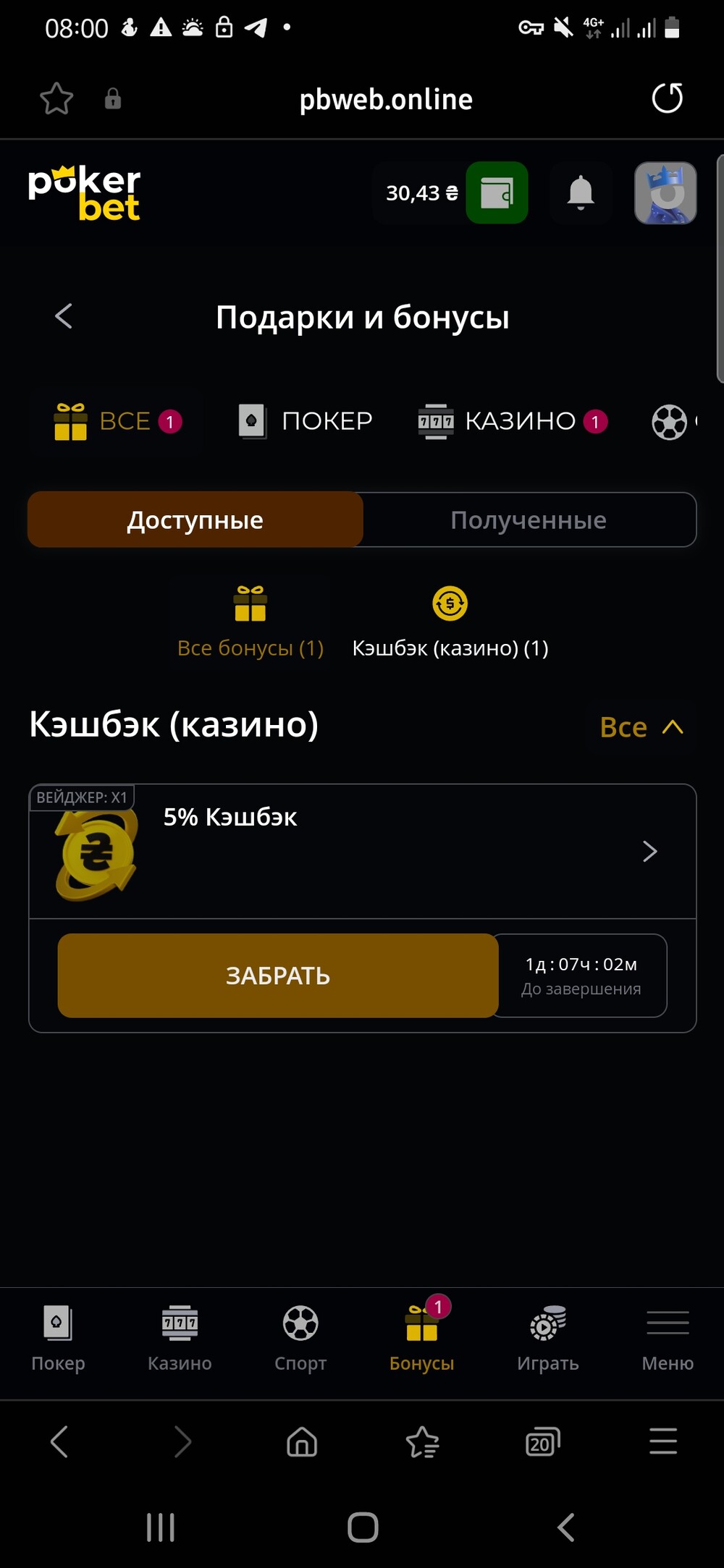Open the green wallet deposit icon
This screenshot has height=1568, width=724.
click(497, 192)
